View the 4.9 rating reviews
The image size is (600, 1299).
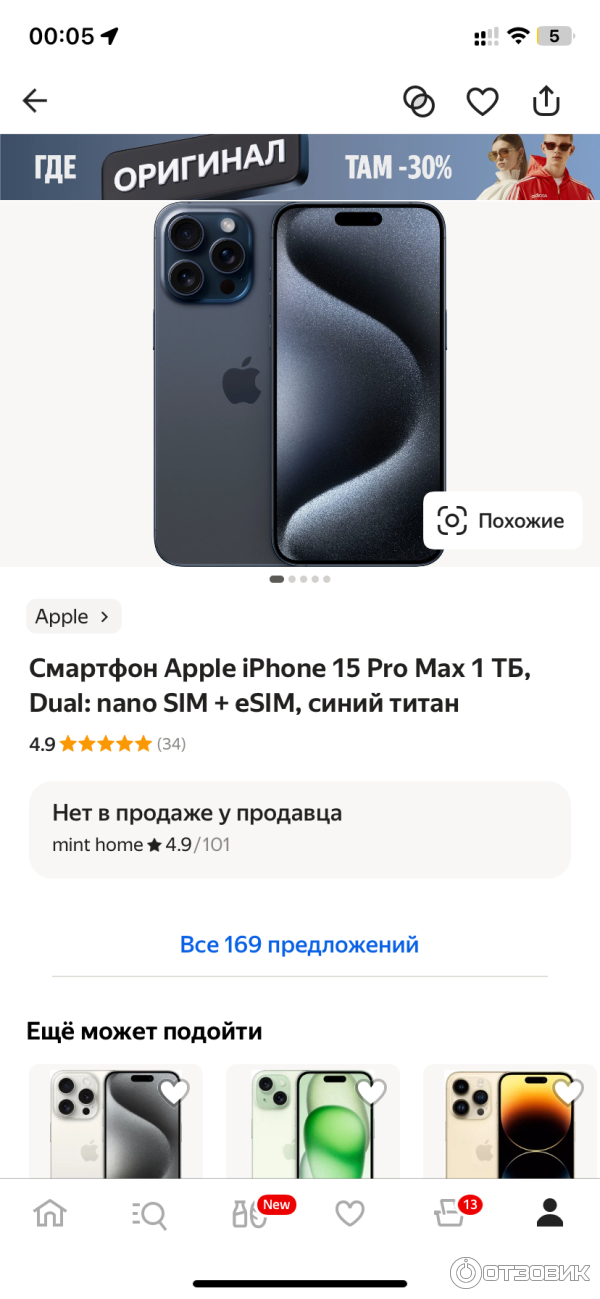(107, 744)
